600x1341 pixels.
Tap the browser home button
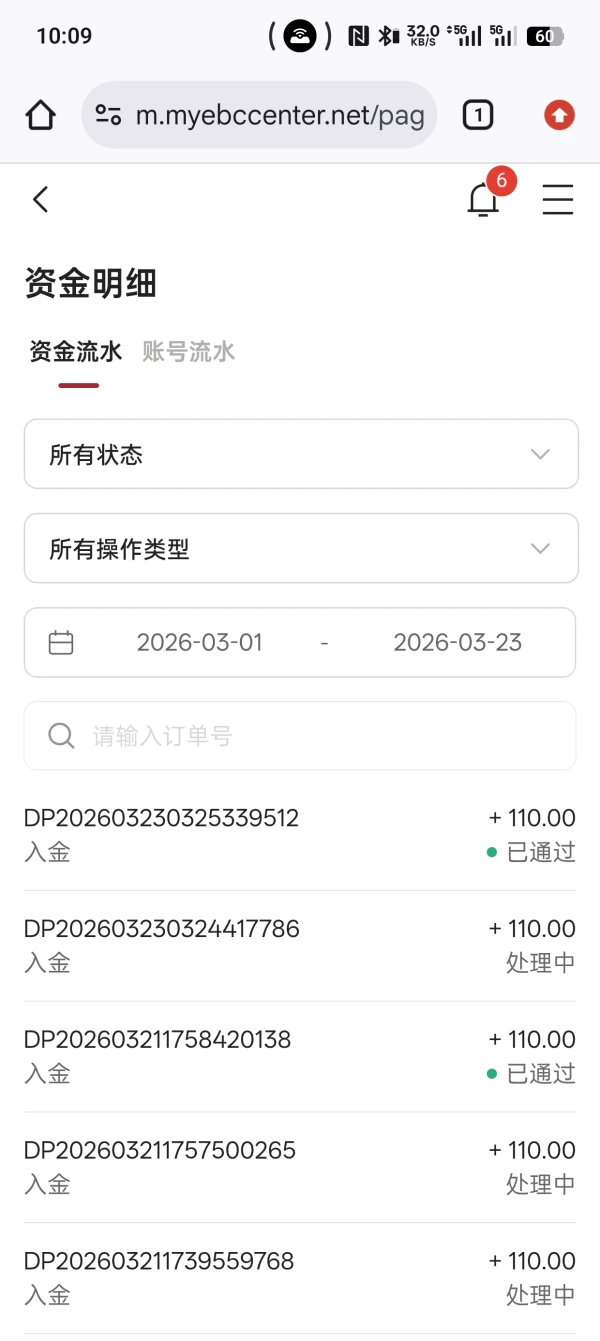(x=41, y=116)
